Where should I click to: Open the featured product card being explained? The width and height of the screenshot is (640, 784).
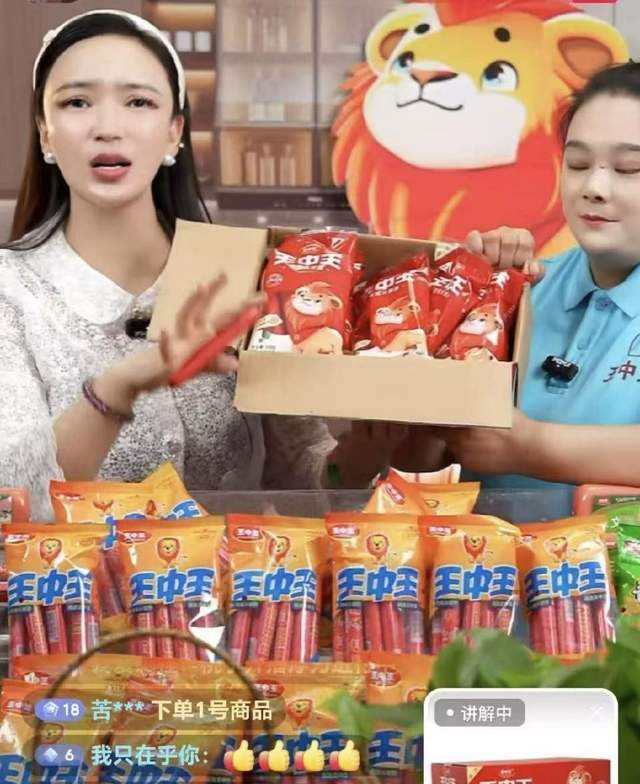tap(520, 765)
